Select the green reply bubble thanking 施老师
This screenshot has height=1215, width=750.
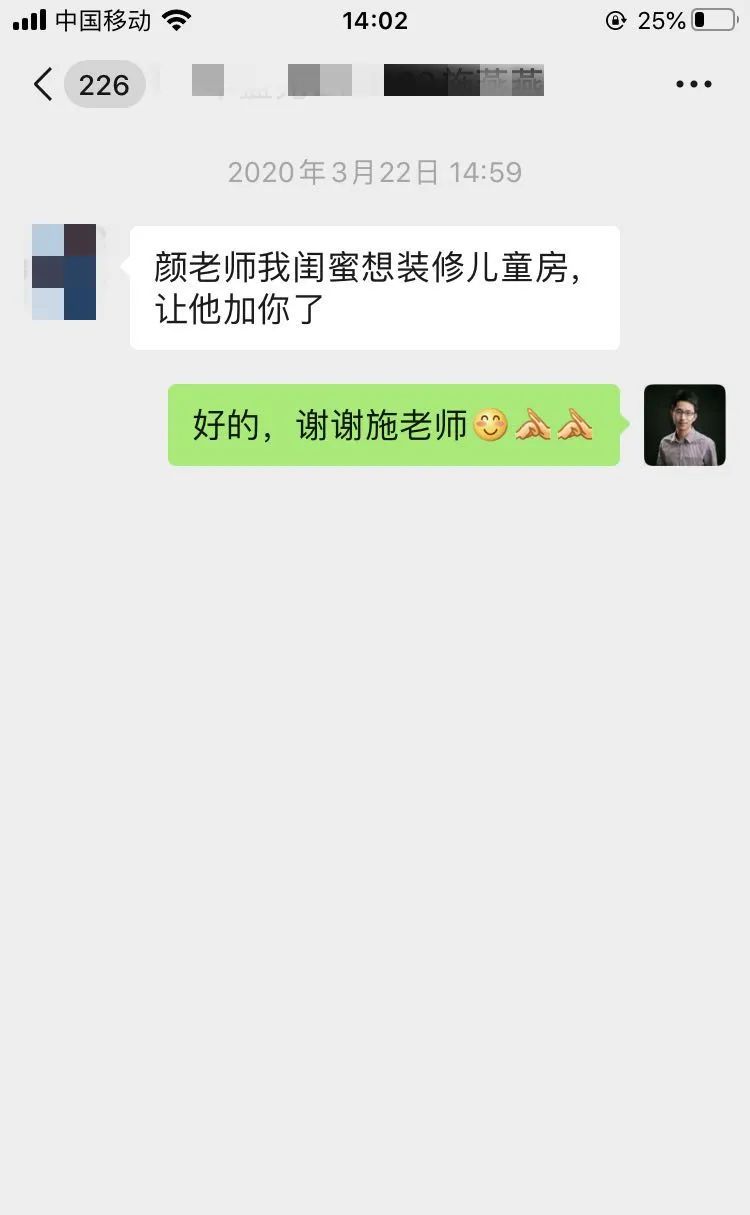pos(395,424)
